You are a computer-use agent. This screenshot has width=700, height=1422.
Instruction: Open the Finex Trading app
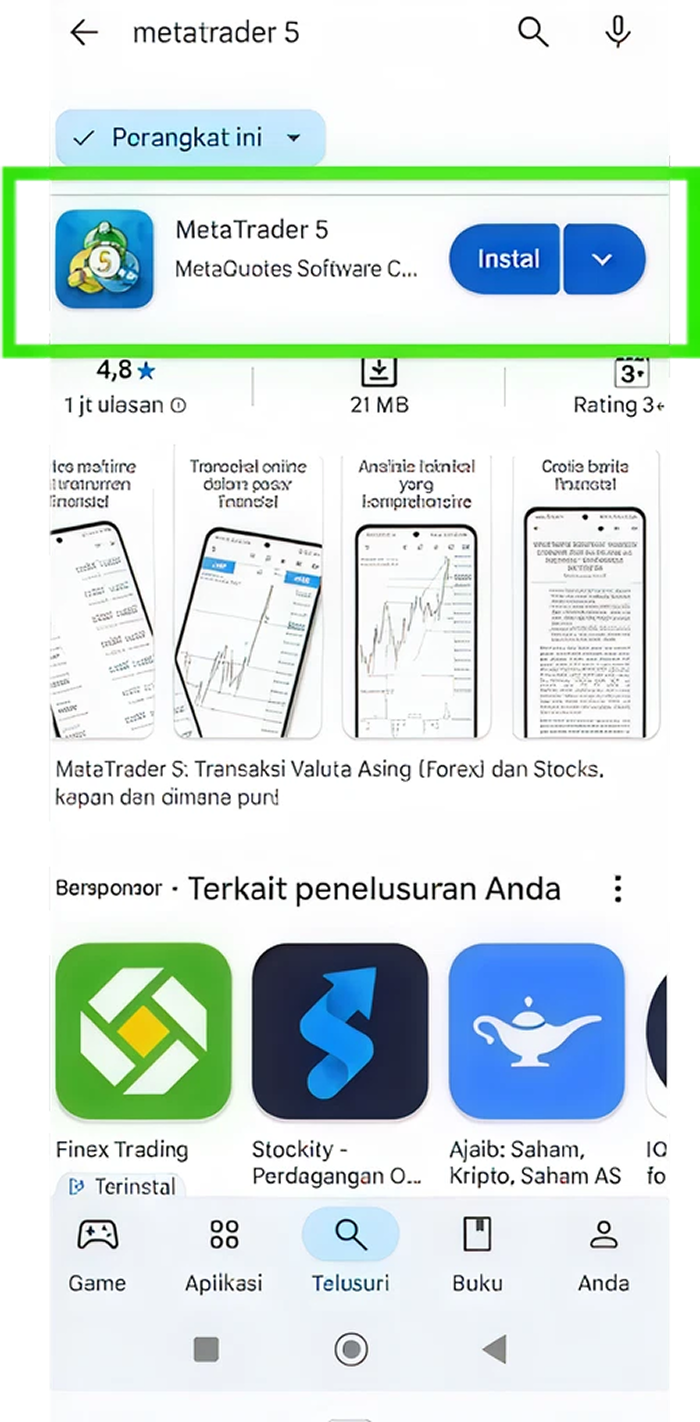tap(143, 1065)
